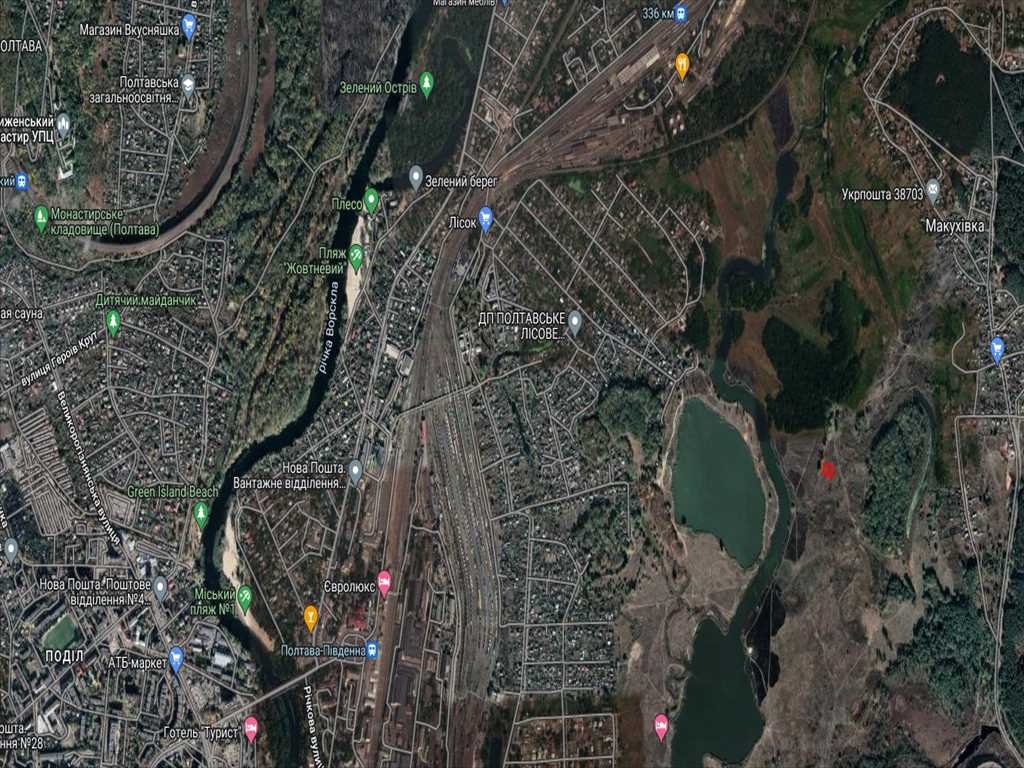The width and height of the screenshot is (1024, 768).
Task: Select the Полтава-Південна station pin
Action: [372, 650]
